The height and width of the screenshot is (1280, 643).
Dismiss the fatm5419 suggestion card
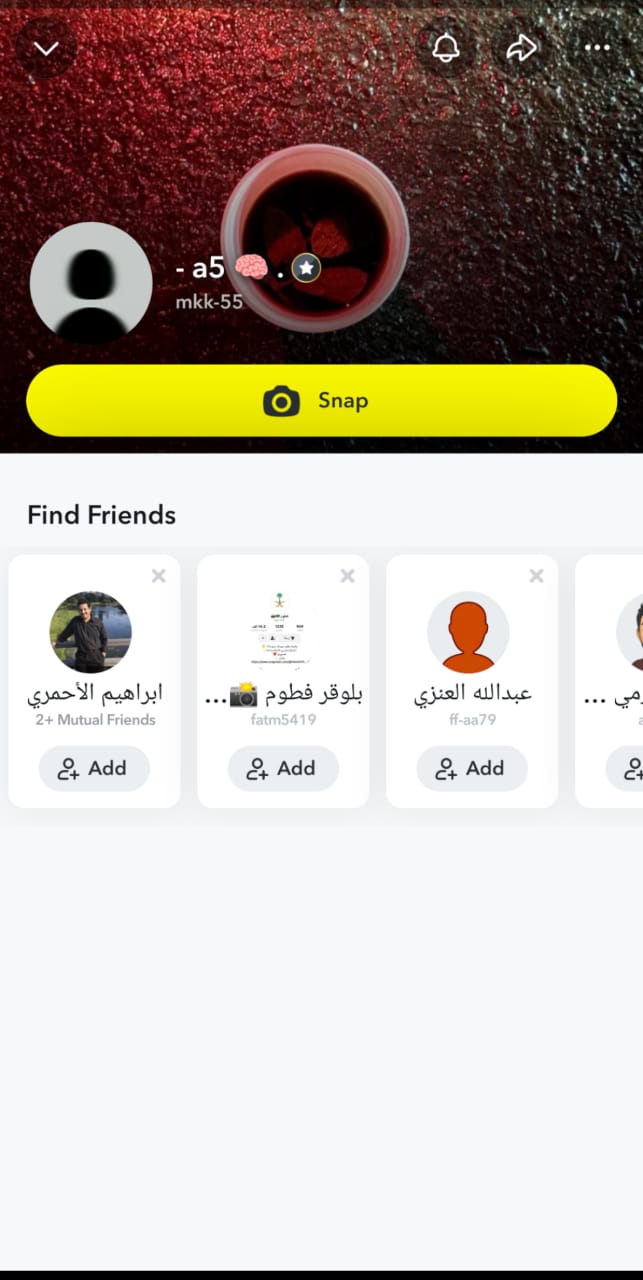tap(347, 576)
